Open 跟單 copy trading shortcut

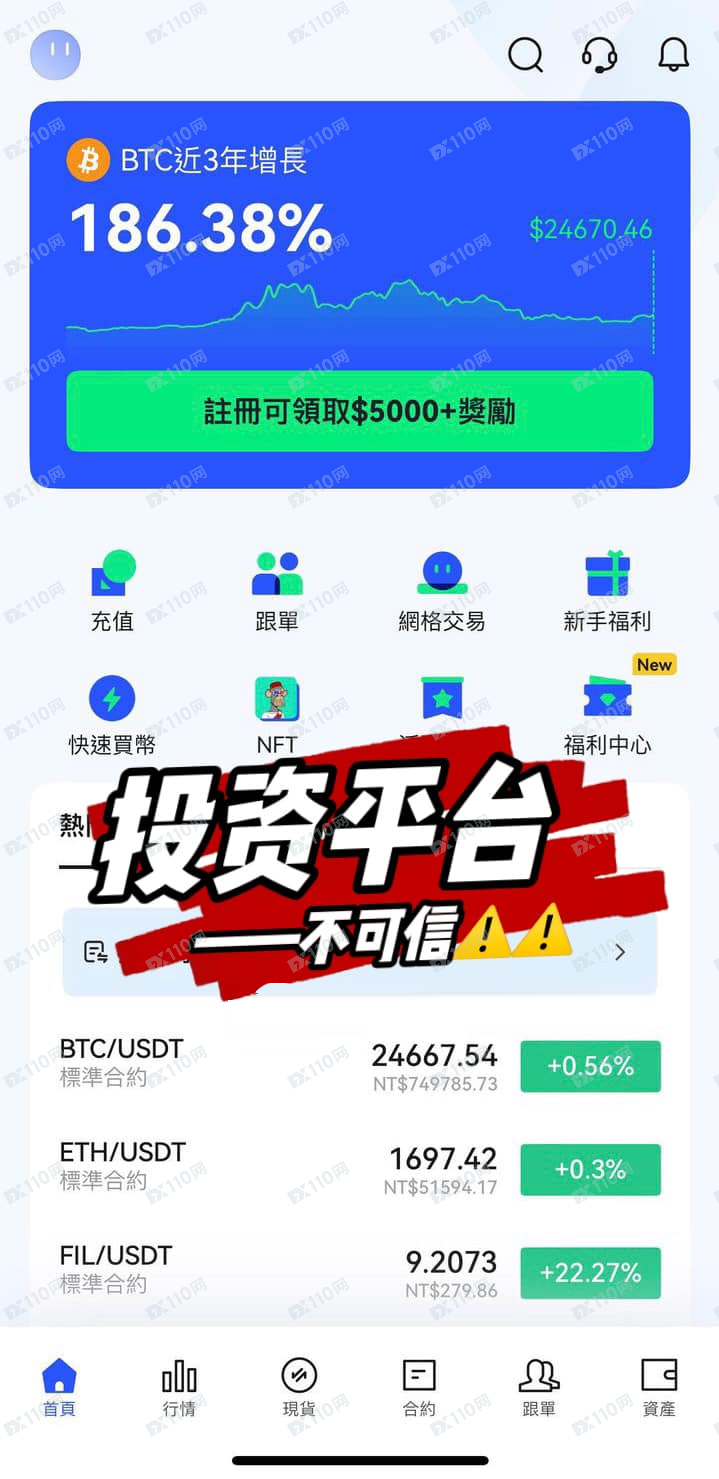277,592
